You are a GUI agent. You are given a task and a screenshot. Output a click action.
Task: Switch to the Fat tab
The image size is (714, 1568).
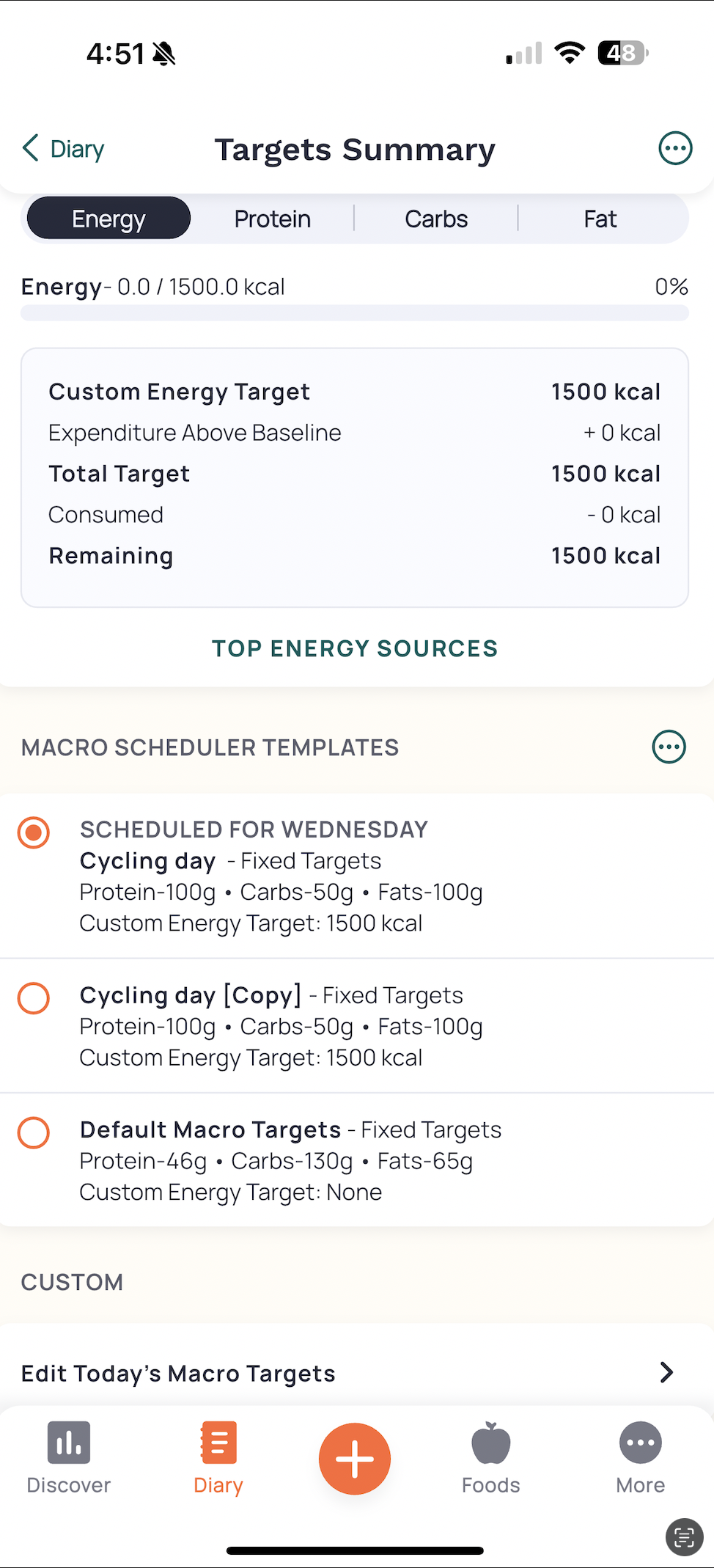tap(600, 219)
